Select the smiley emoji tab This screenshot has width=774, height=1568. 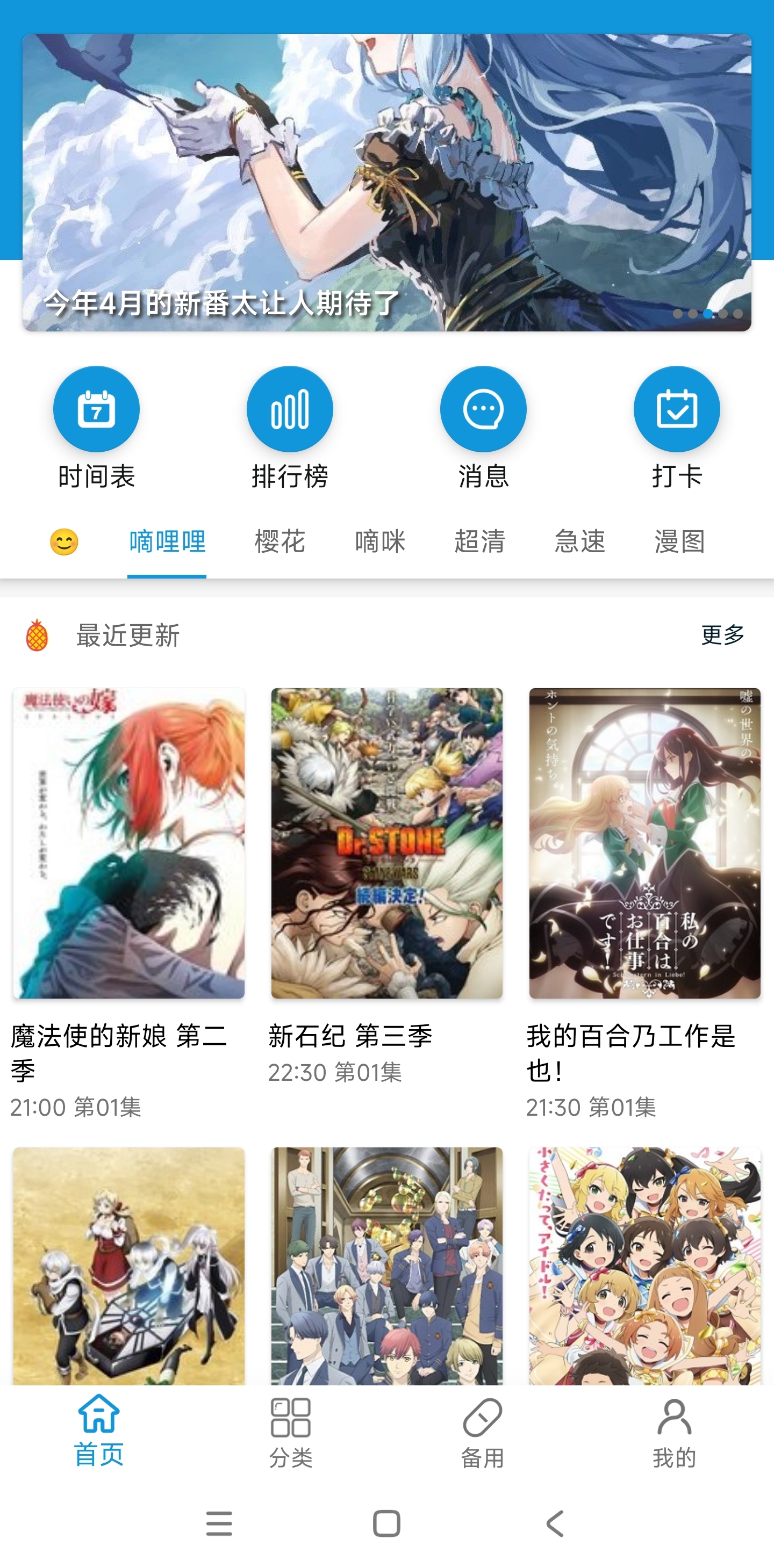[x=64, y=542]
